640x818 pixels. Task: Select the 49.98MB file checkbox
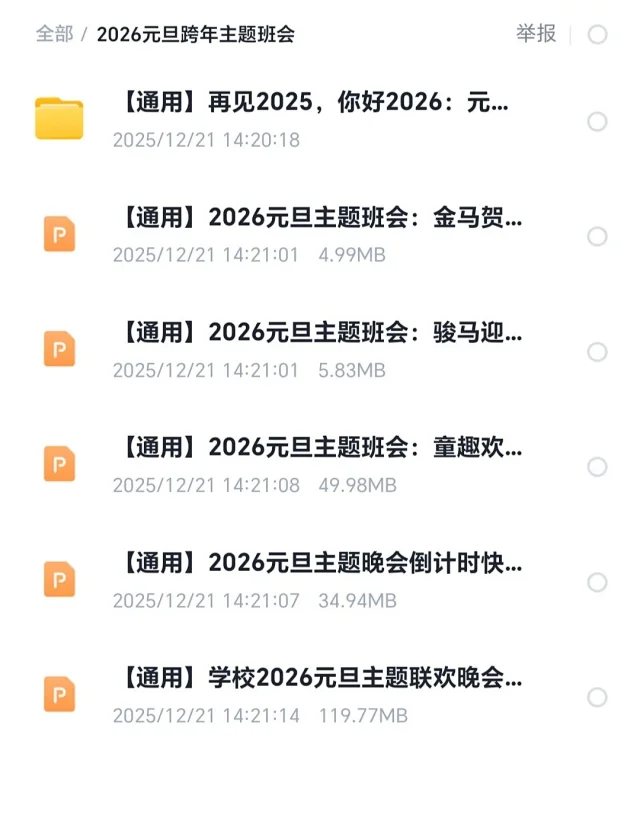point(597,467)
